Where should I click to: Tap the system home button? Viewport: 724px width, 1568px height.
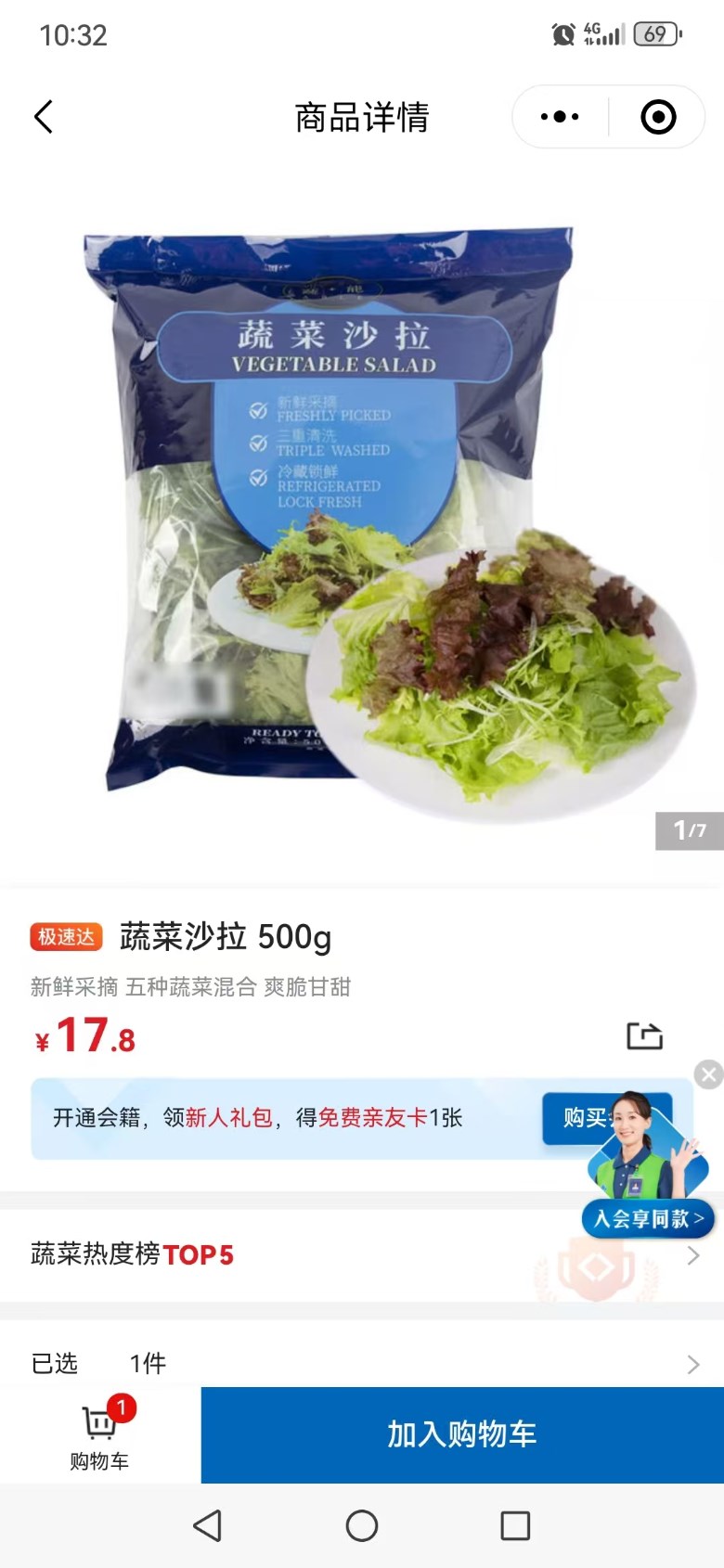(362, 1525)
